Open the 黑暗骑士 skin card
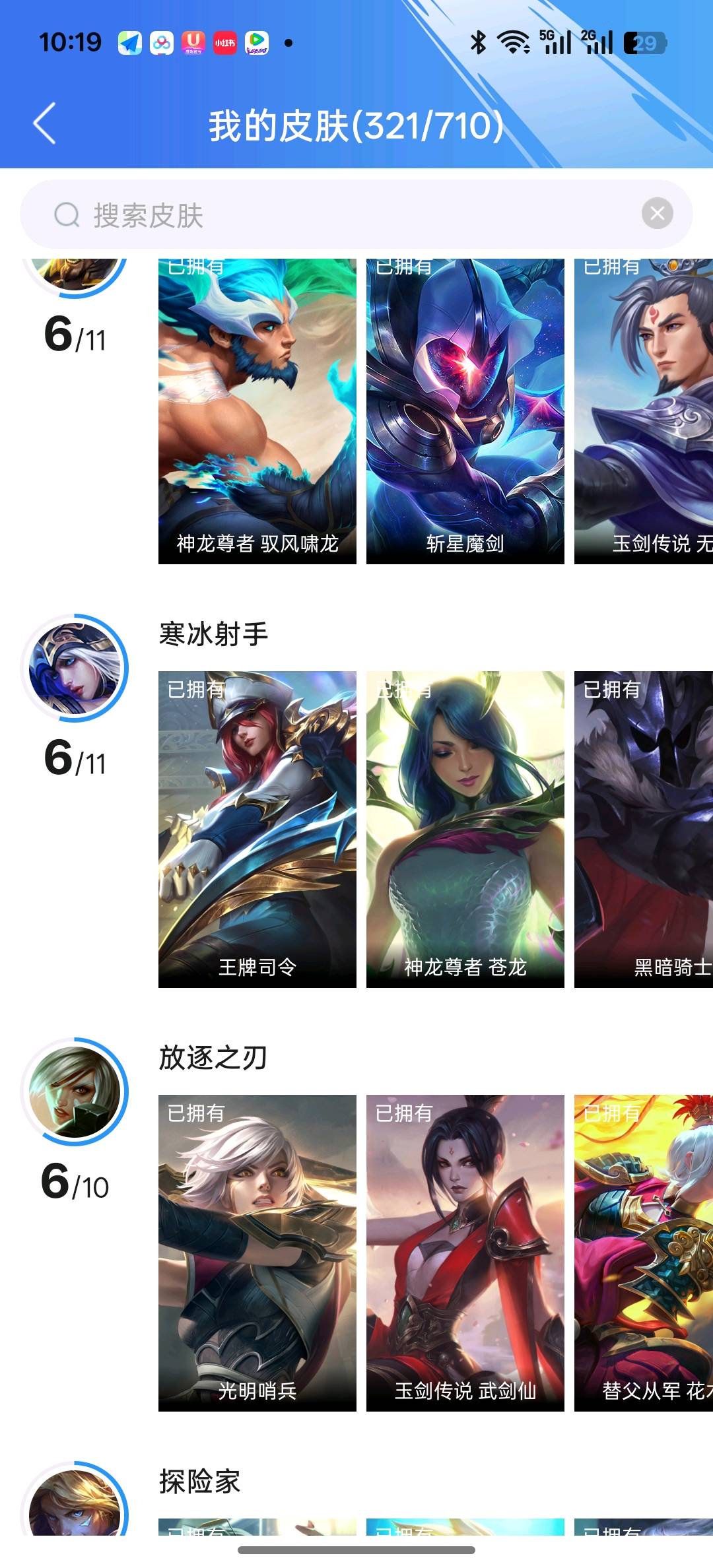 click(644, 830)
